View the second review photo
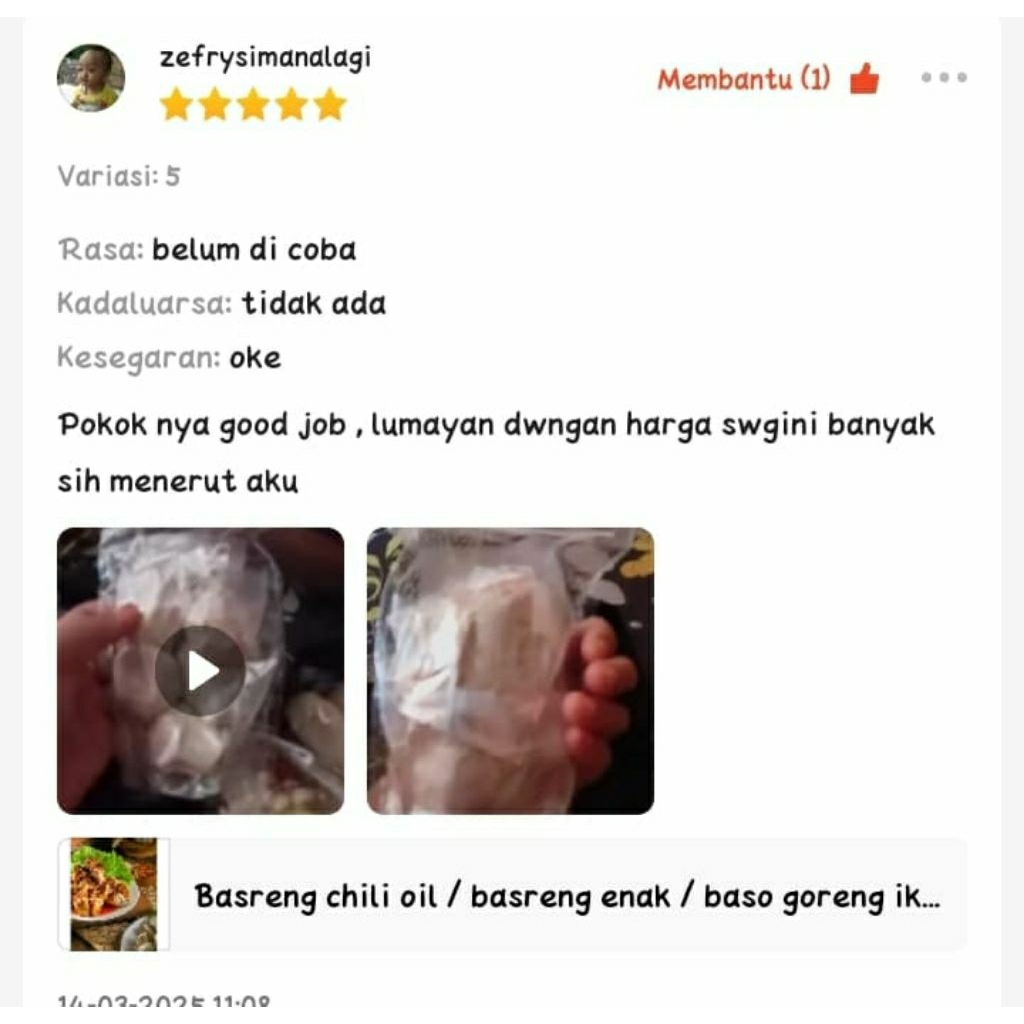 [x=510, y=670]
